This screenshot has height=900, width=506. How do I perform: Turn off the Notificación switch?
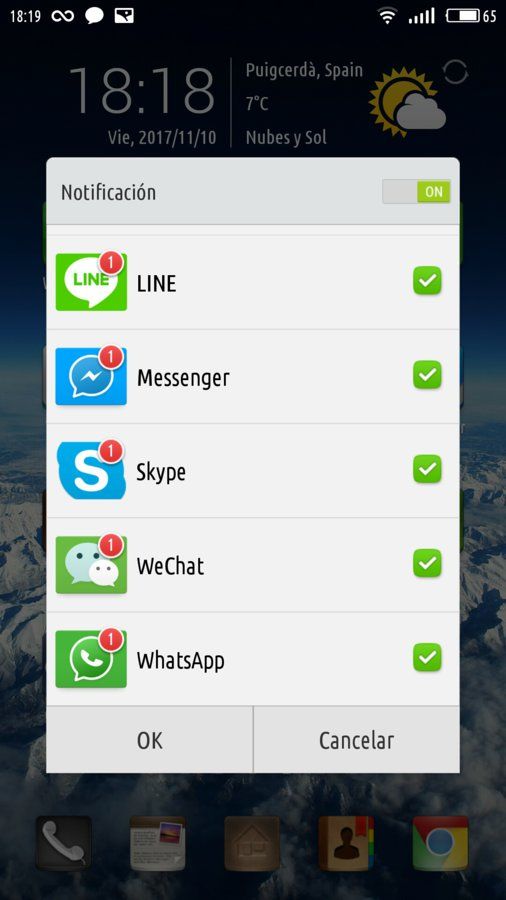coord(417,192)
